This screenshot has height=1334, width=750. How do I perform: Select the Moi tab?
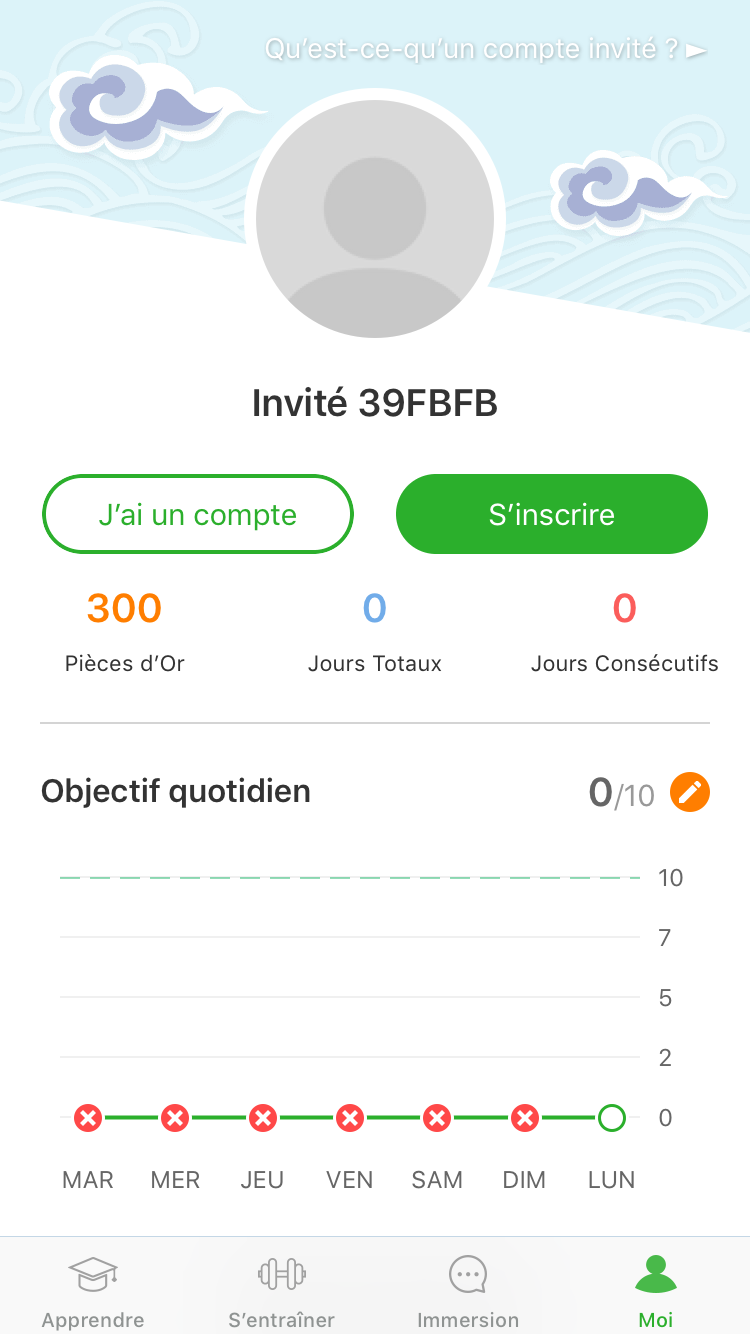[x=656, y=1290]
